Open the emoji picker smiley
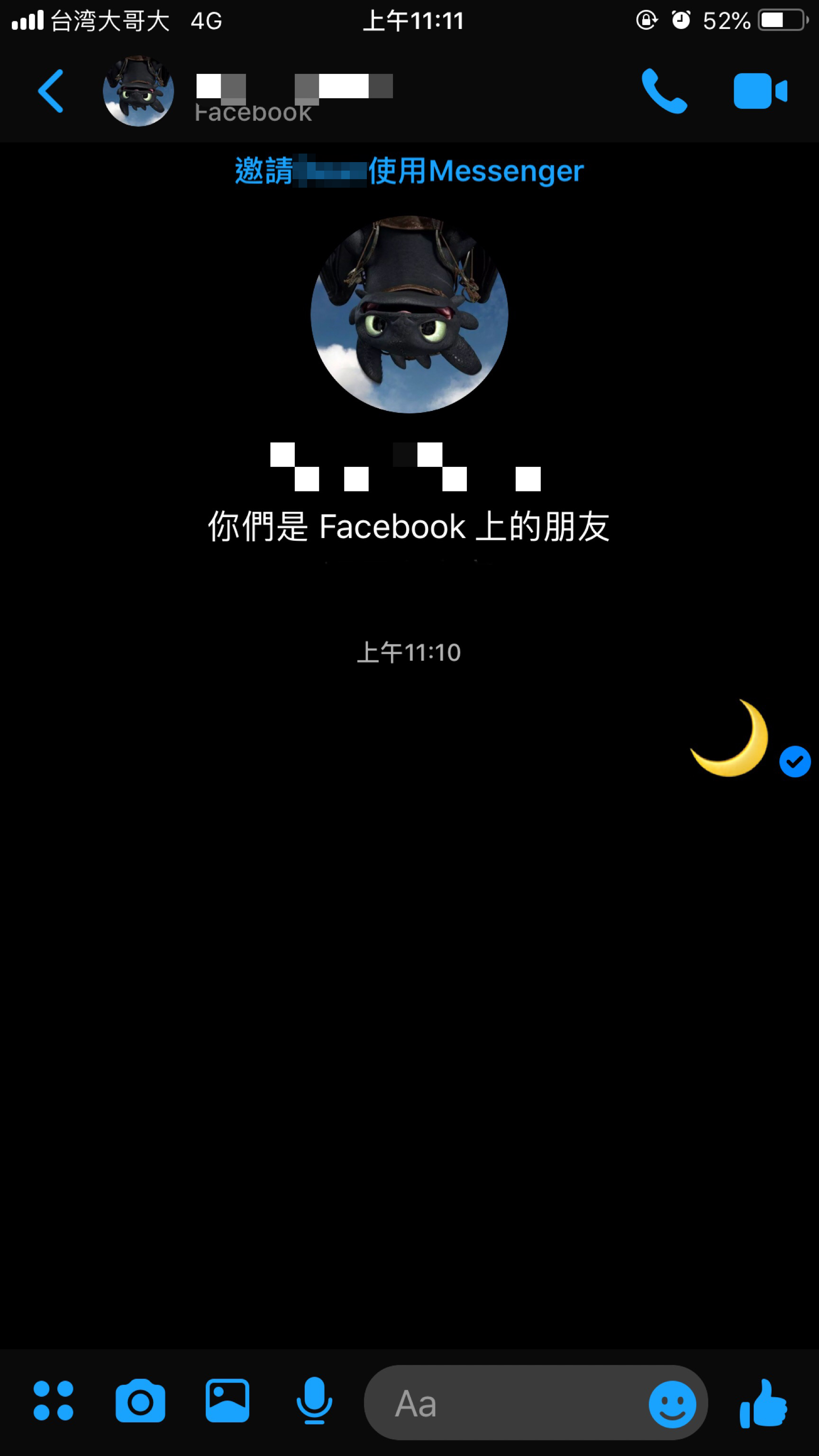 pos(672,1404)
